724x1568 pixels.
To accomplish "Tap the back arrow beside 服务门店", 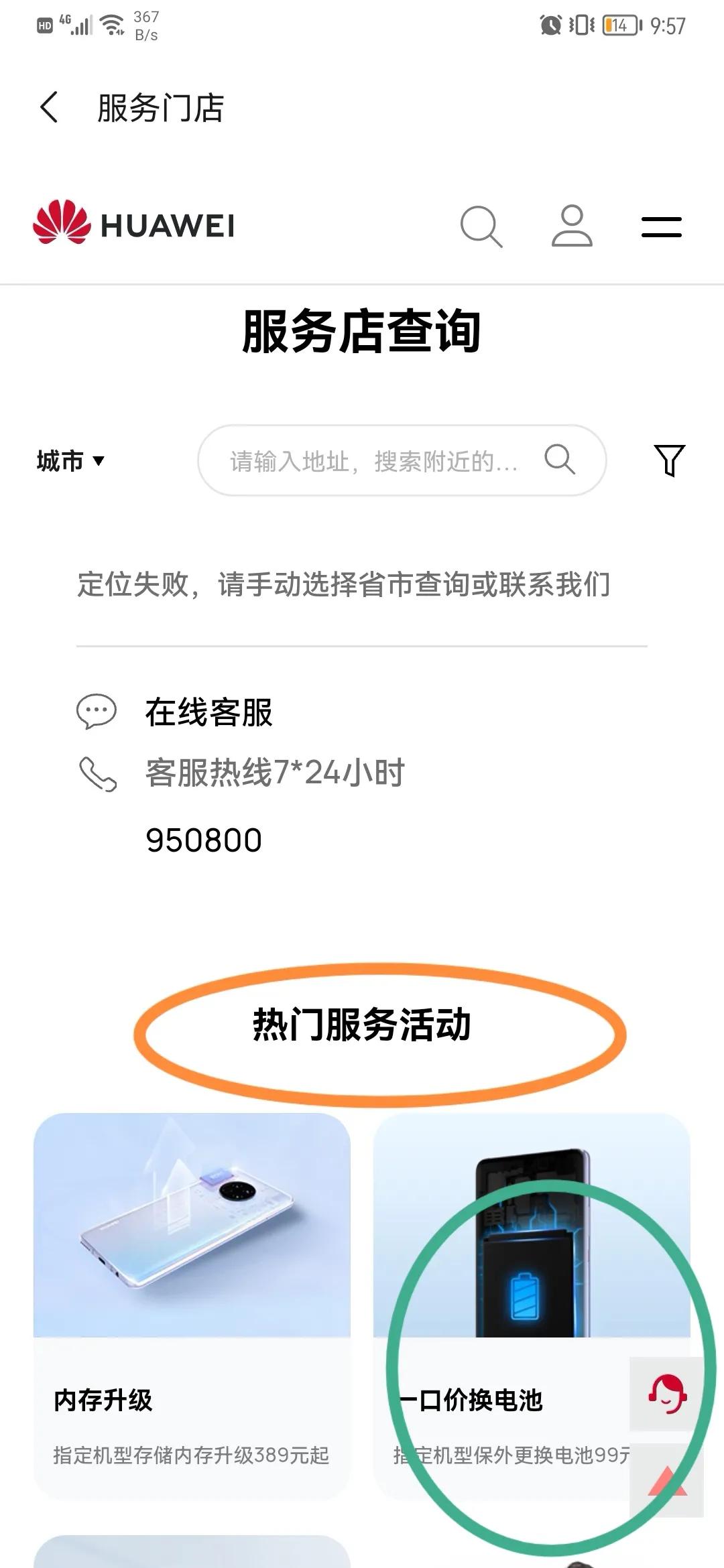I will [48, 107].
